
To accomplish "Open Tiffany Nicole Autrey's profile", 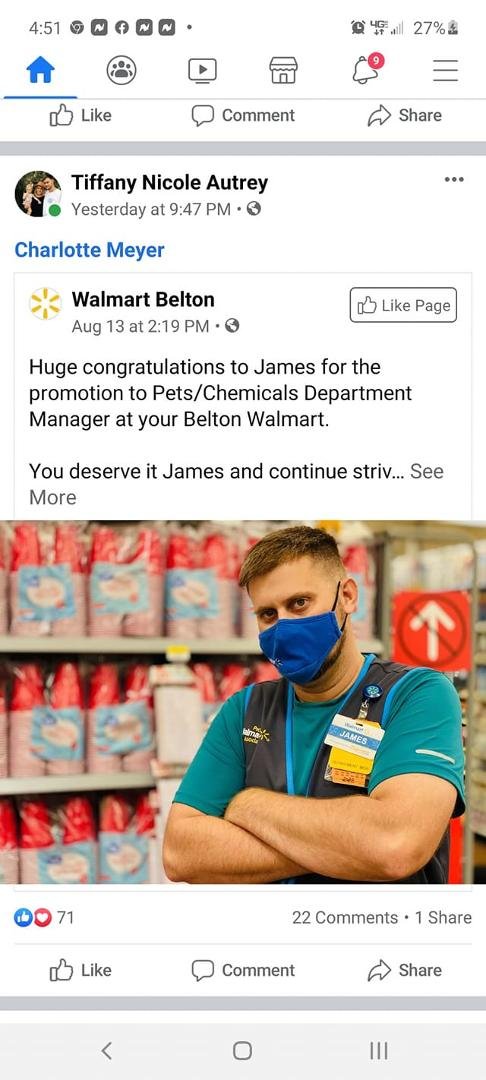I will [x=169, y=183].
